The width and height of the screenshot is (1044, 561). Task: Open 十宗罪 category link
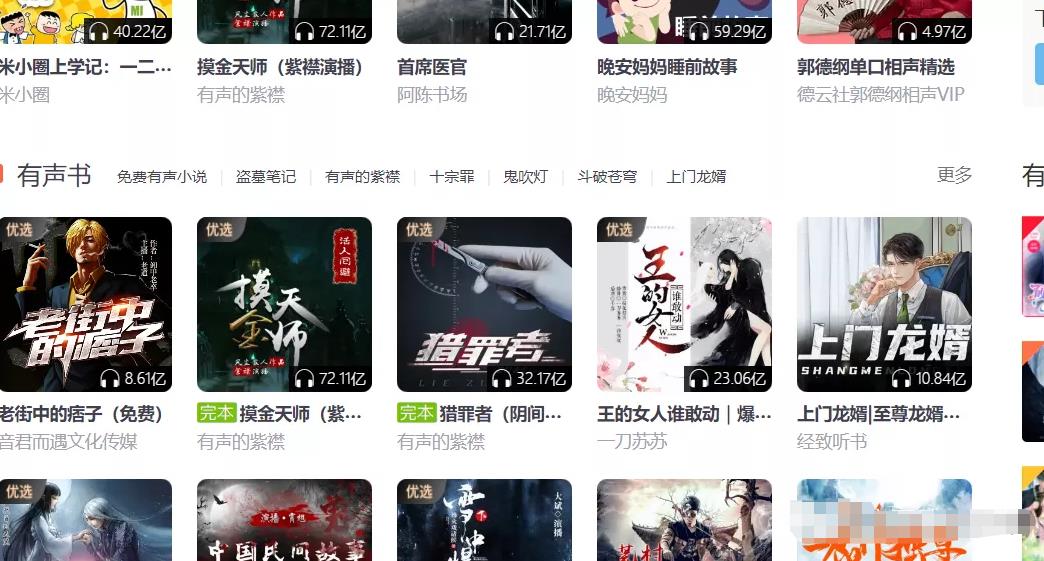pyautogui.click(x=452, y=177)
